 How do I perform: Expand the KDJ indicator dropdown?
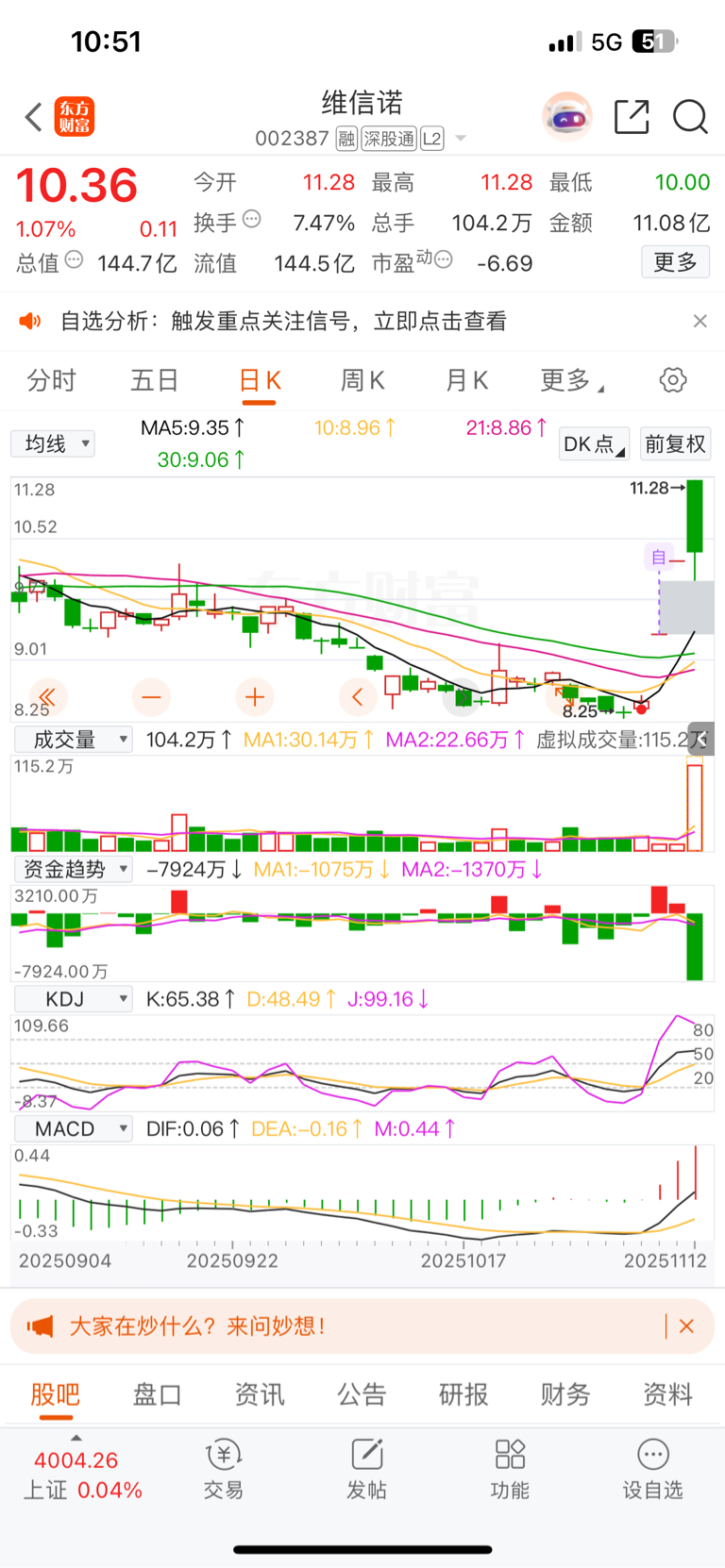coord(73,999)
